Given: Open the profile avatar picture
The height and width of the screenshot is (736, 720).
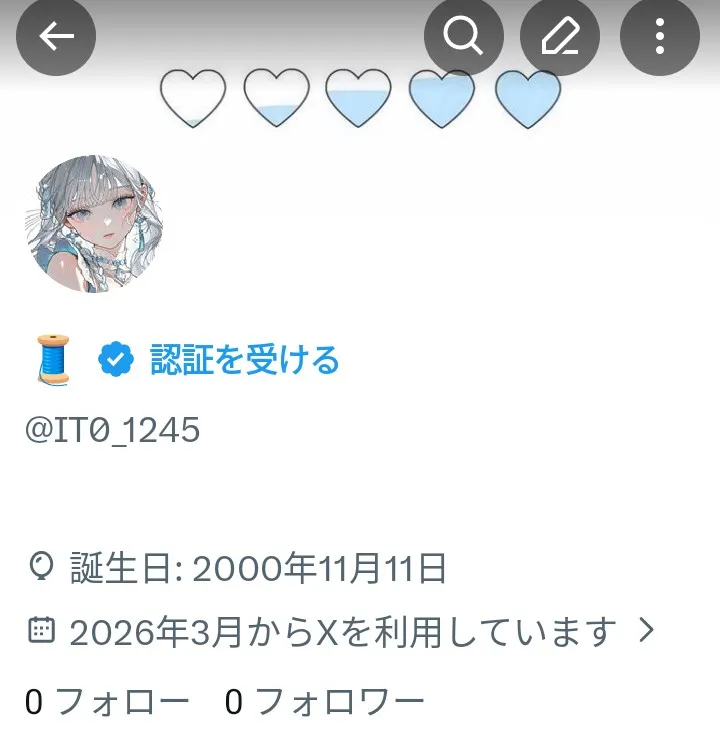Looking at the screenshot, I should coord(95,223).
